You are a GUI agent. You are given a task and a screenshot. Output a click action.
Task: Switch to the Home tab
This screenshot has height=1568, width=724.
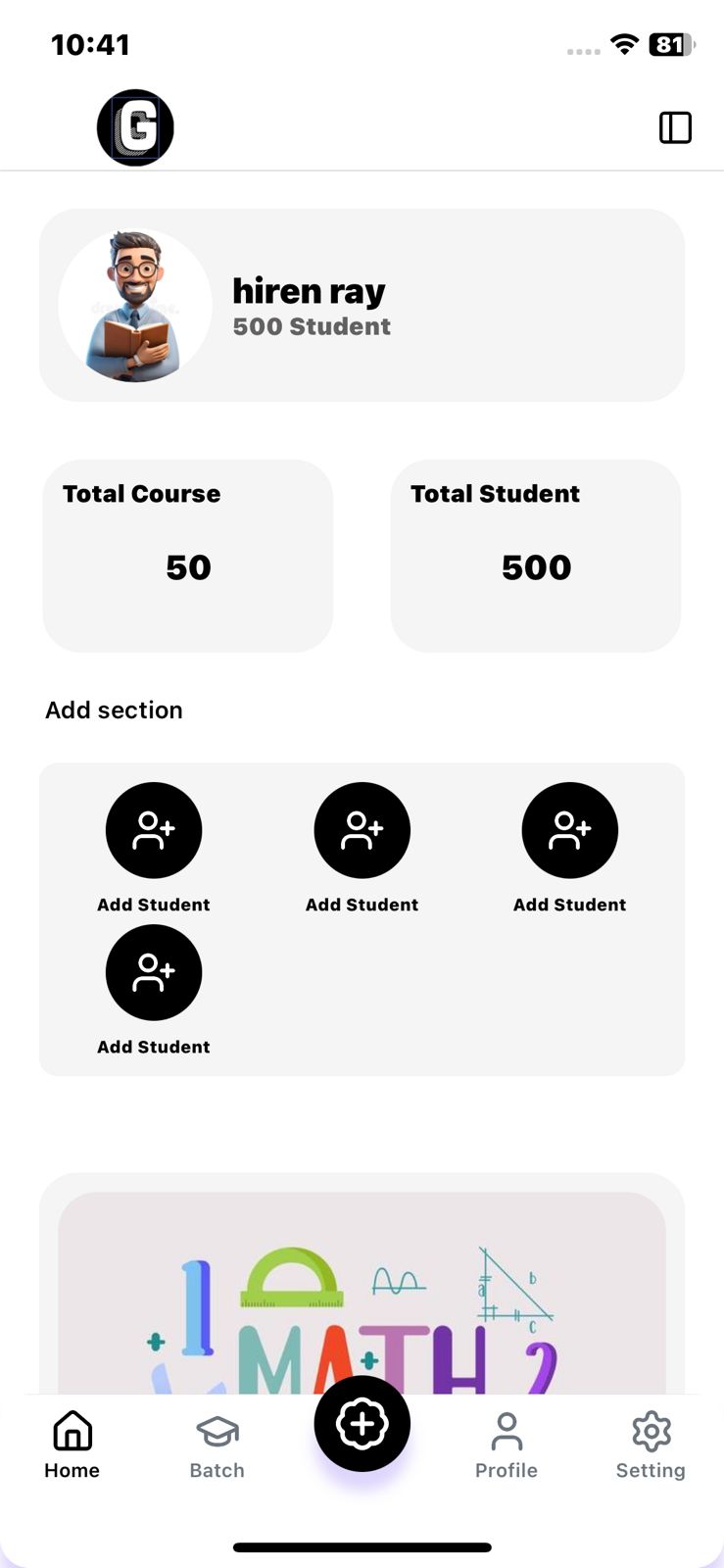[x=72, y=1445]
